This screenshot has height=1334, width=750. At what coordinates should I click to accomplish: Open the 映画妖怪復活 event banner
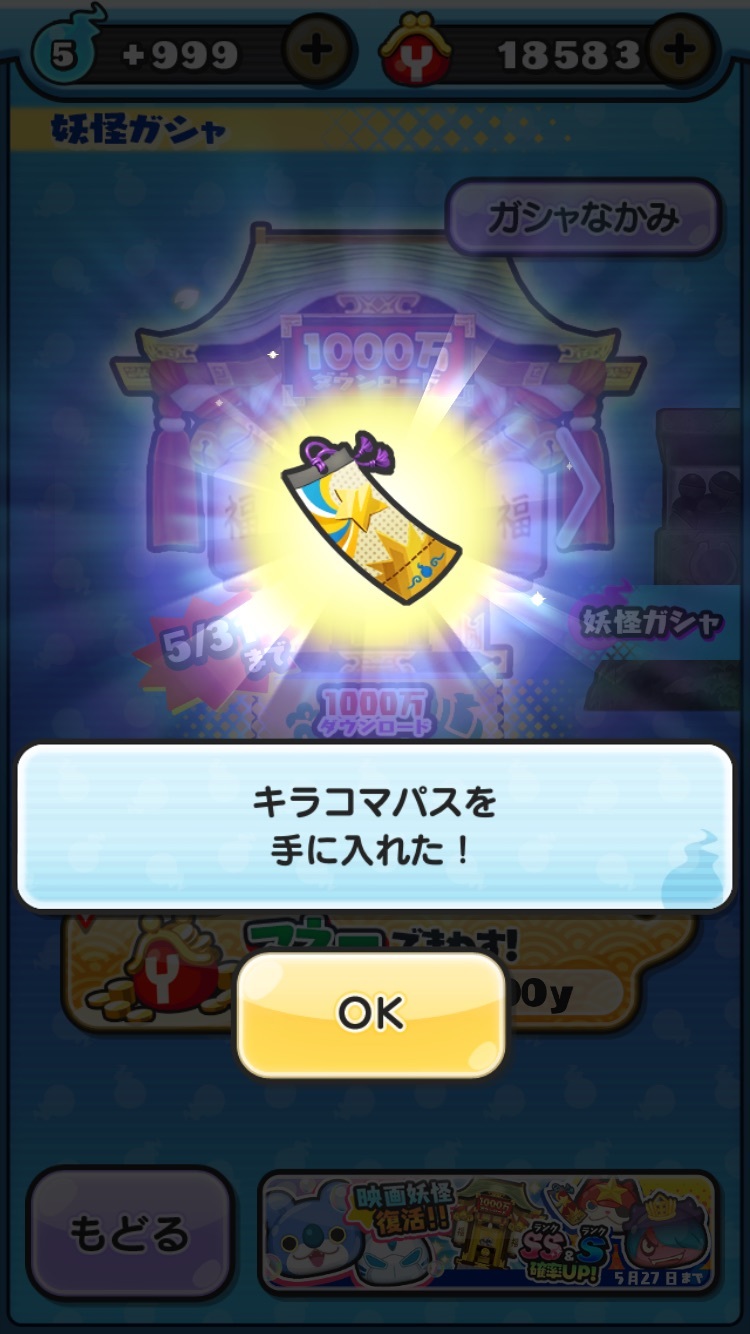[x=488, y=1233]
